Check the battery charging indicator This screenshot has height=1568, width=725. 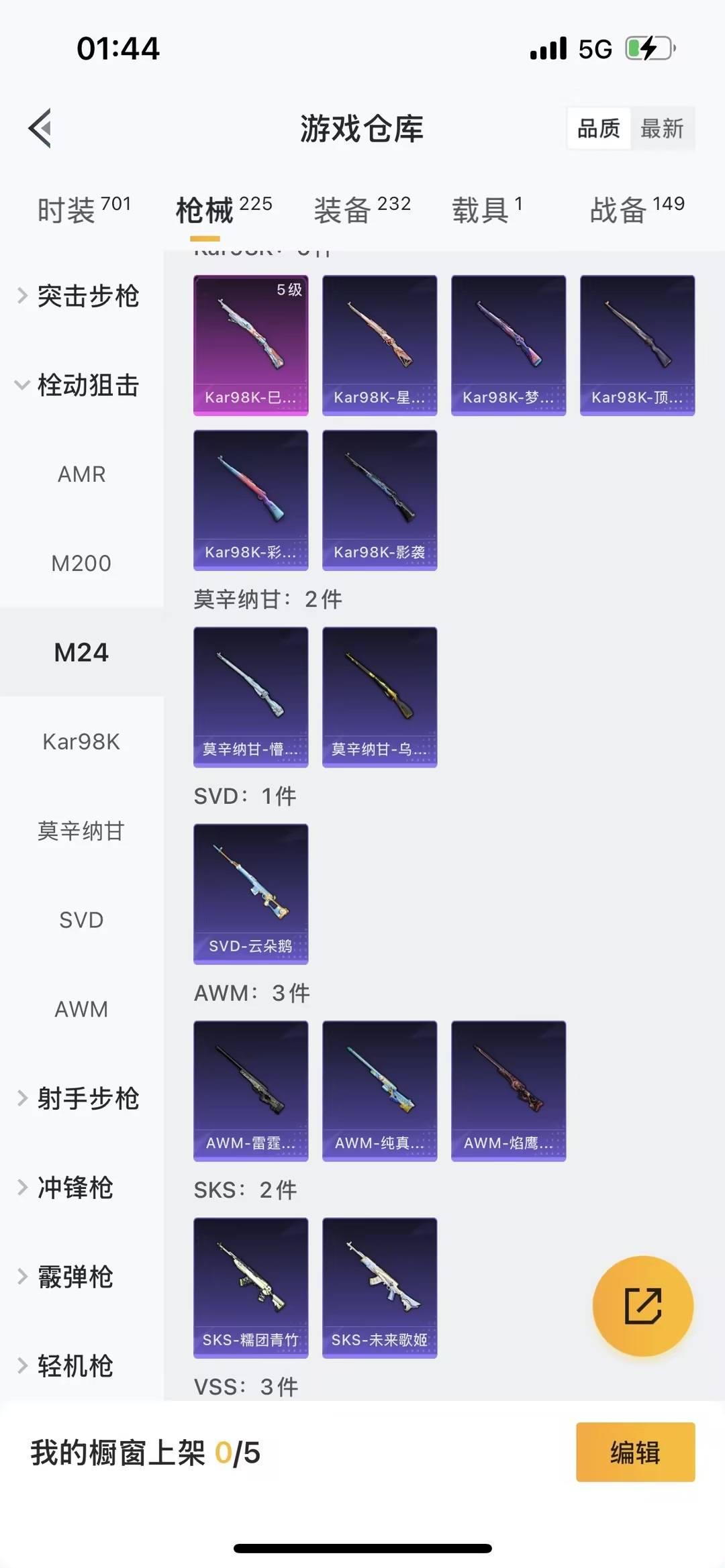pos(648,48)
